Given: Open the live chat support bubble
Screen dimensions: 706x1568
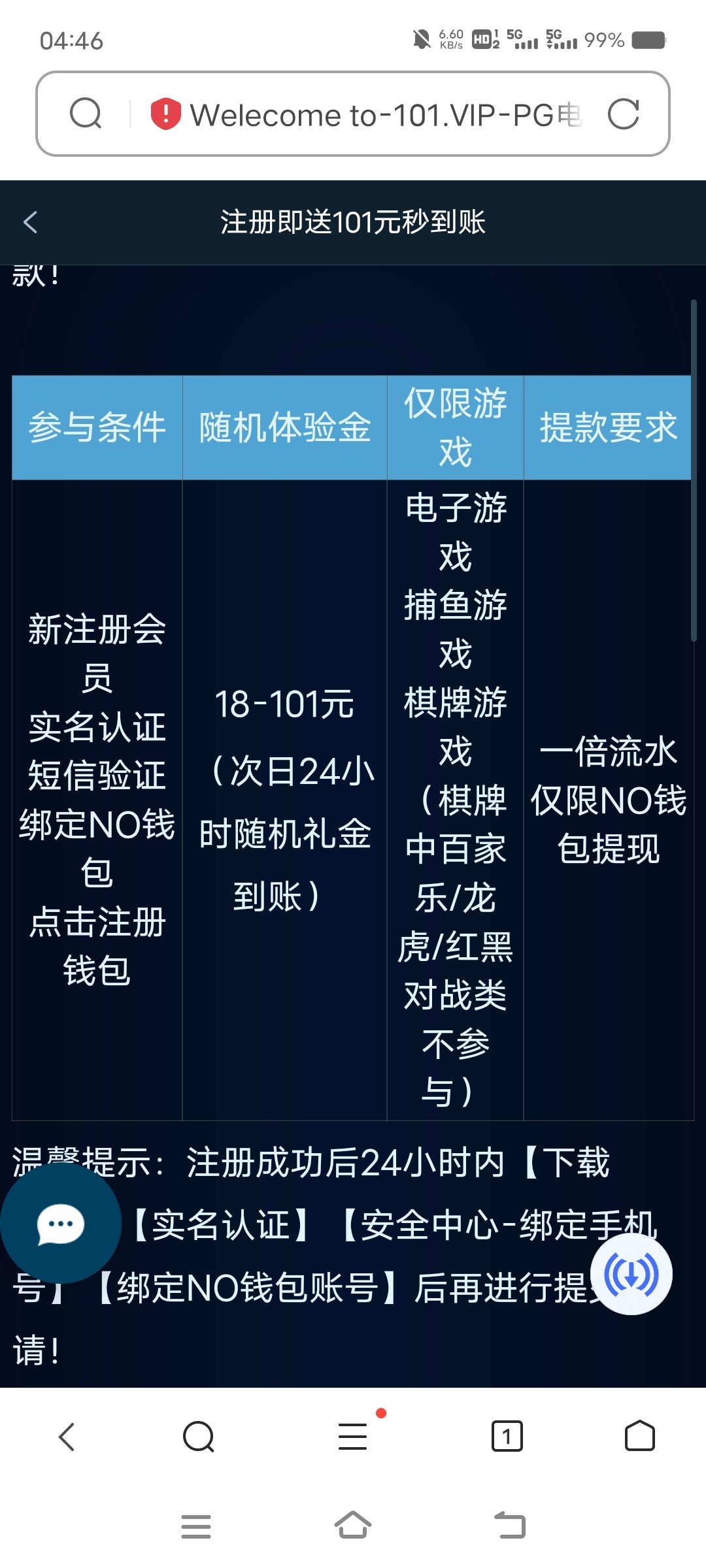Looking at the screenshot, I should coord(61,1224).
